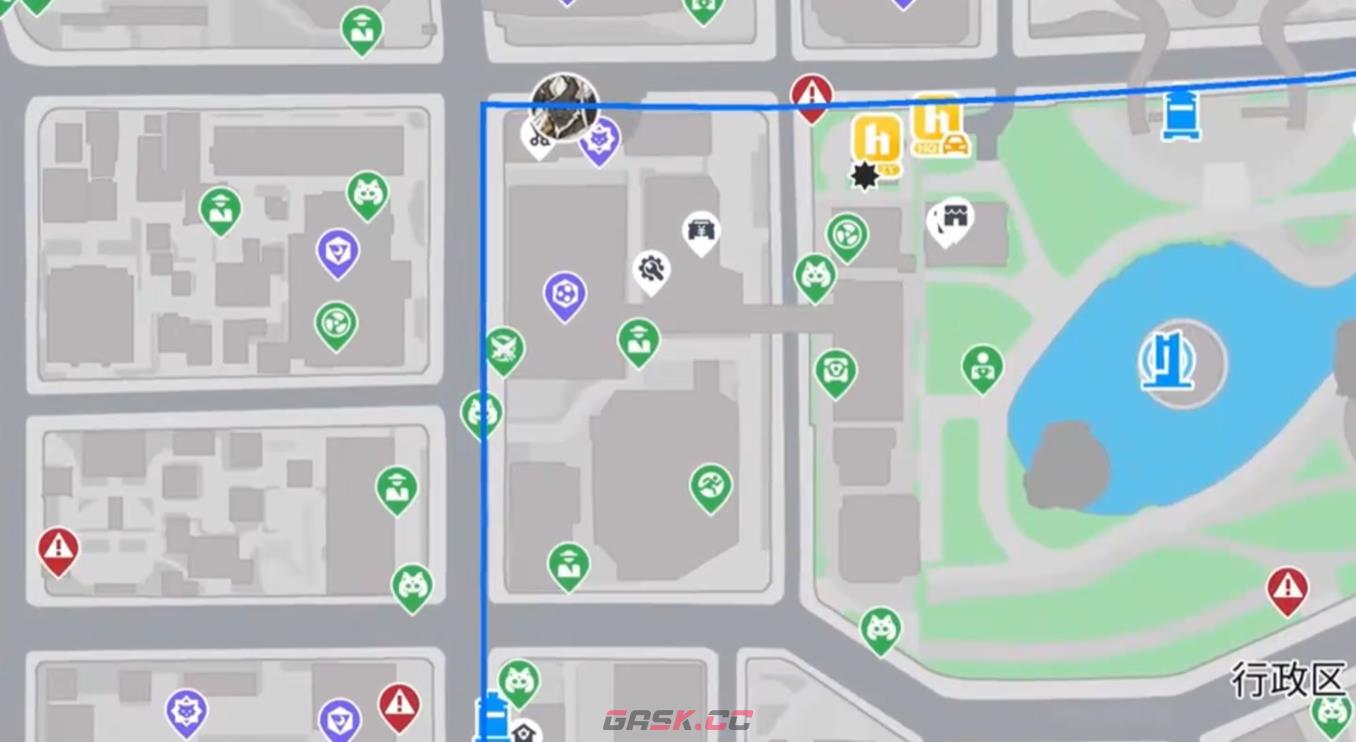Tap the white wrench-and-gear repair marker
The height and width of the screenshot is (742, 1356).
651,269
